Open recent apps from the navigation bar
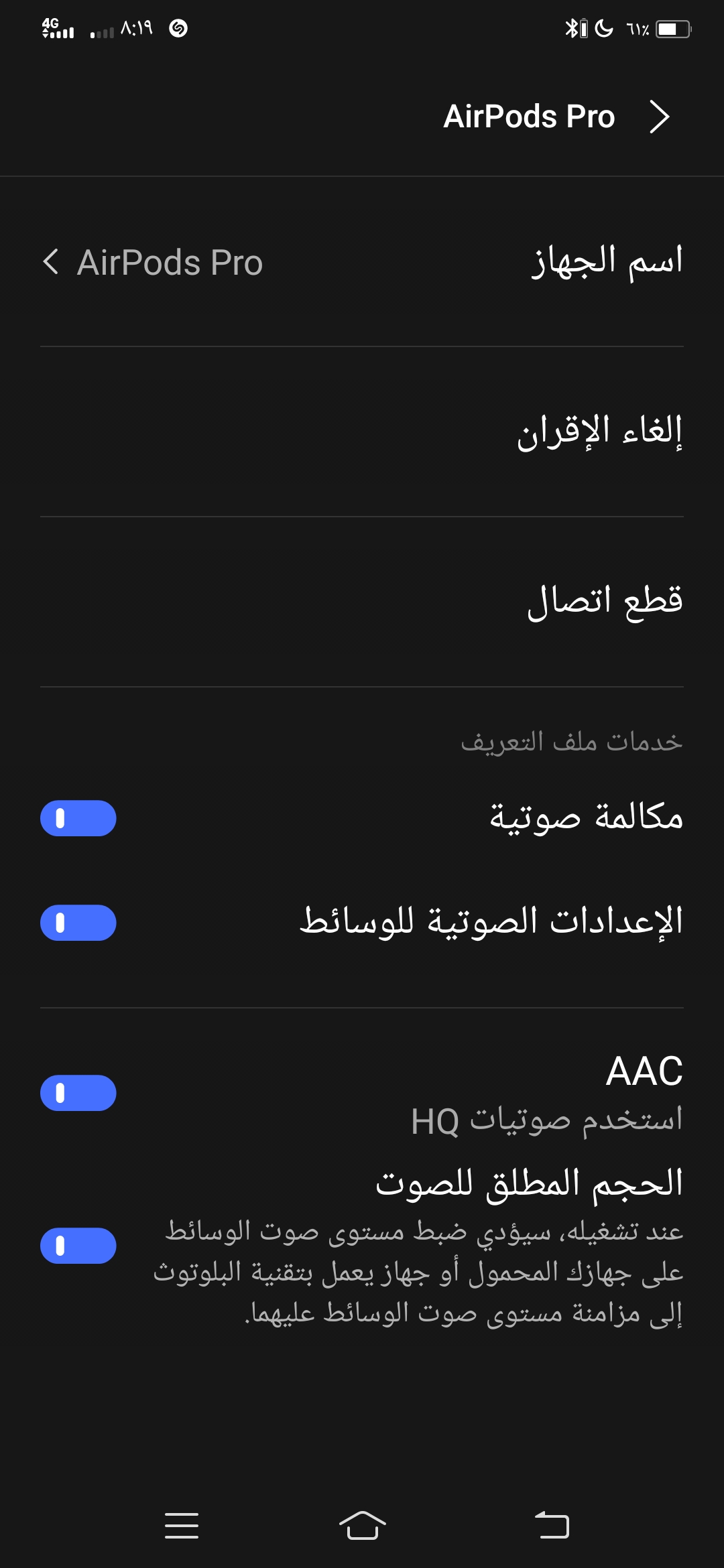Image resolution: width=724 pixels, height=1568 pixels. (182, 1526)
